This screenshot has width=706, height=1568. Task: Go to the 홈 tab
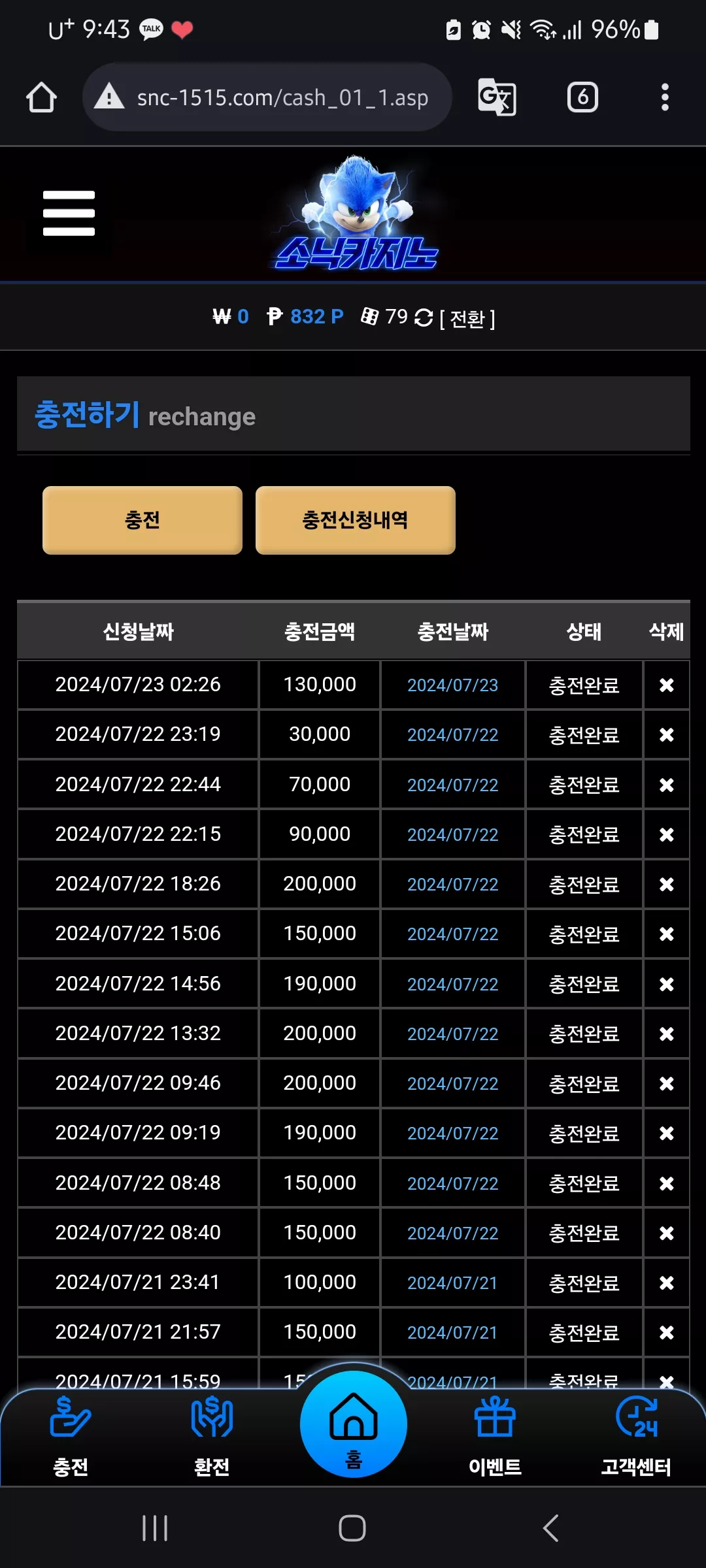[x=354, y=1424]
